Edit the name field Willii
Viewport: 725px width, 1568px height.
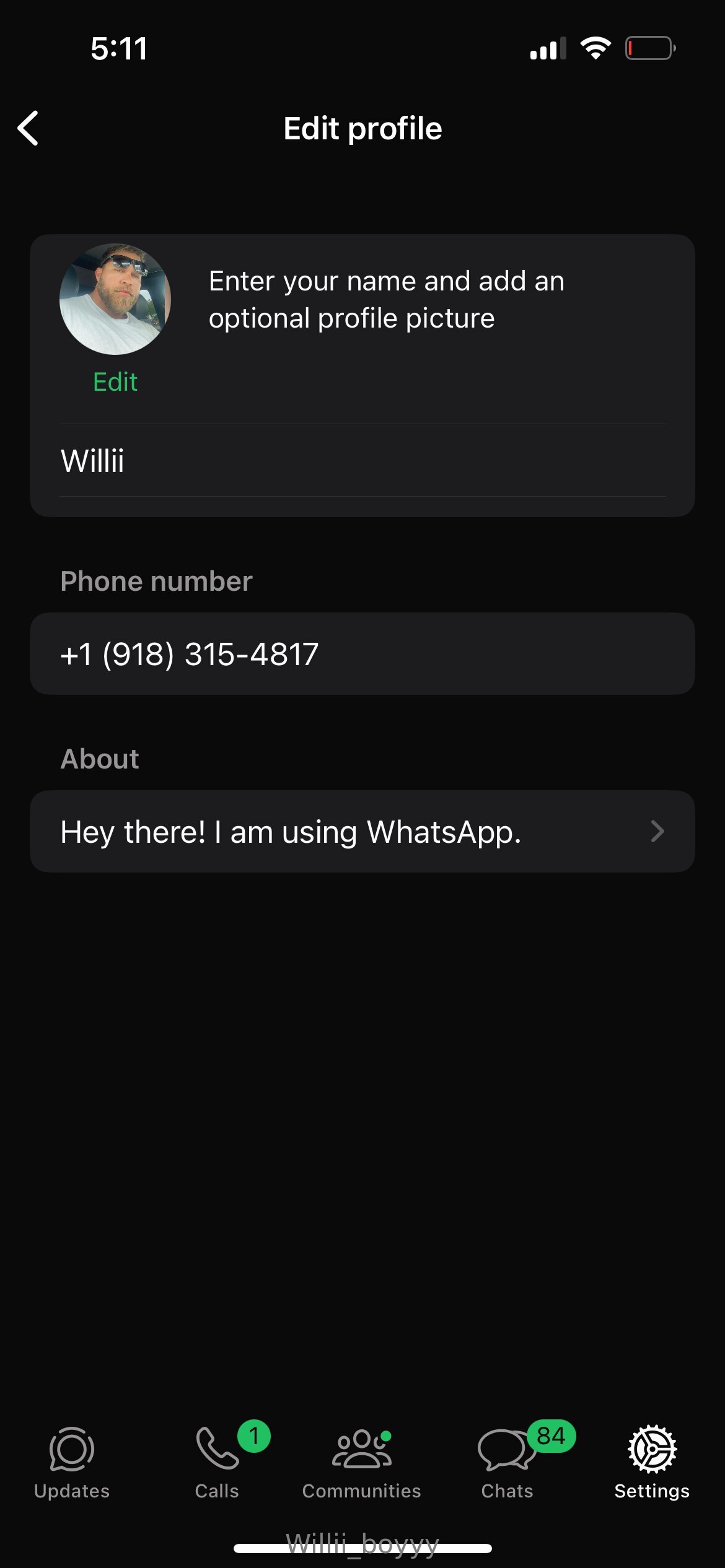362,460
